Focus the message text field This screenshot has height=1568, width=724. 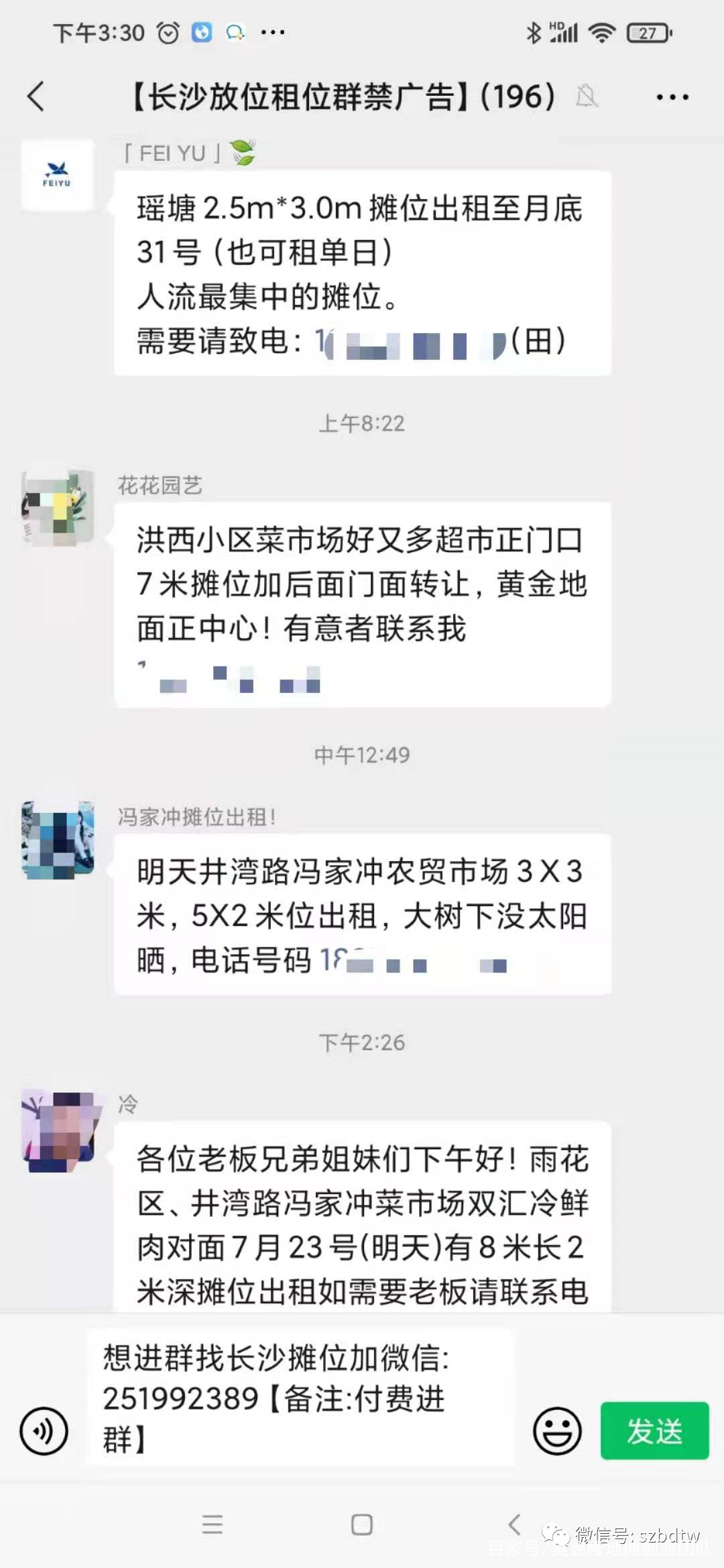298,1398
